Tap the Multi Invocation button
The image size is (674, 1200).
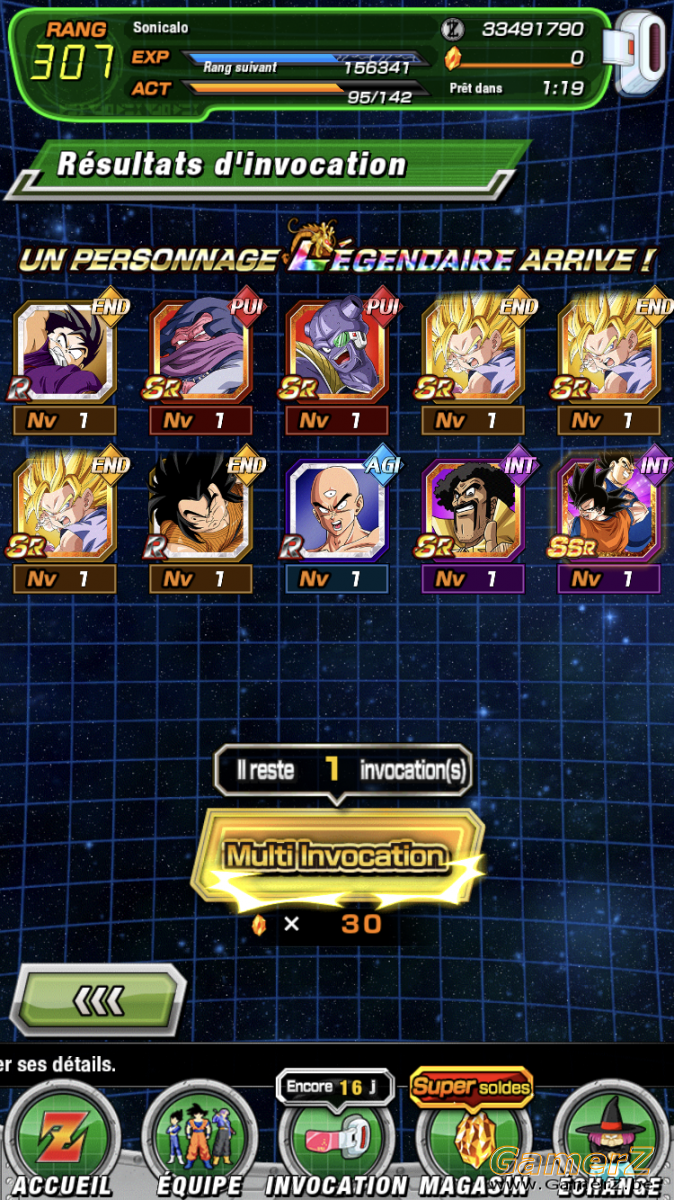point(337,856)
